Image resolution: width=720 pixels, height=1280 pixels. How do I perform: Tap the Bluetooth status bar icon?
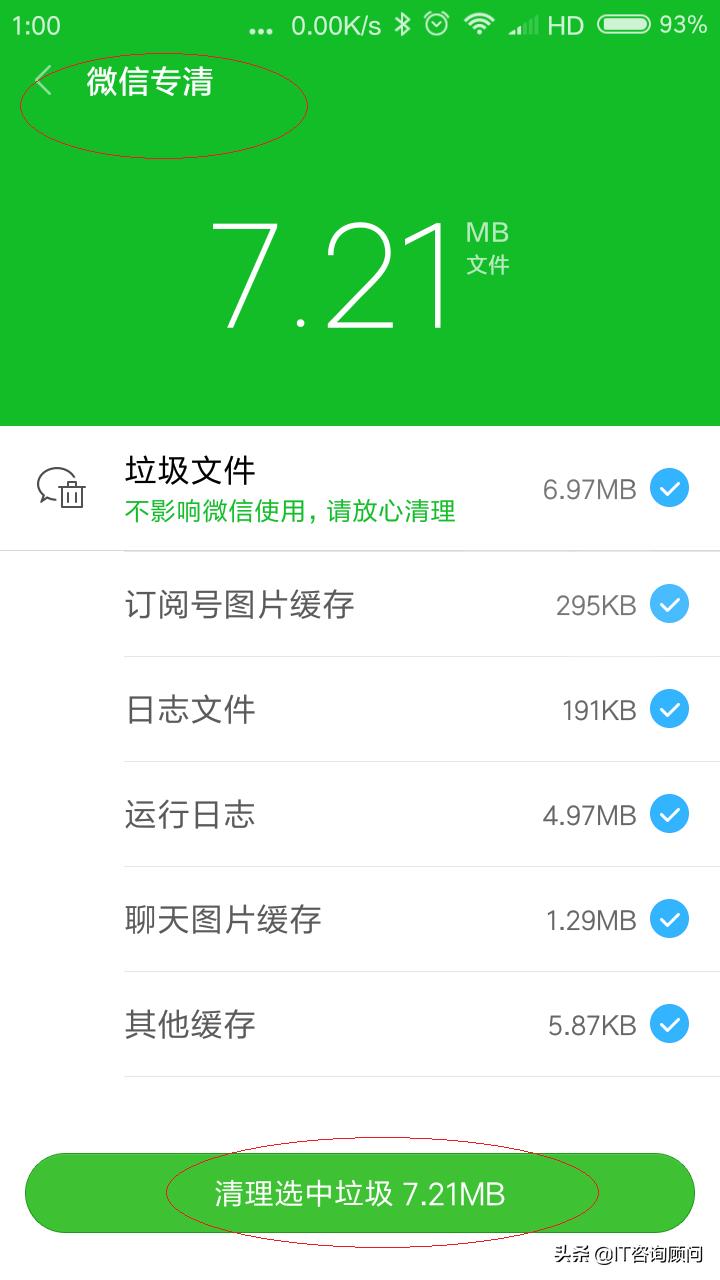coord(403,25)
